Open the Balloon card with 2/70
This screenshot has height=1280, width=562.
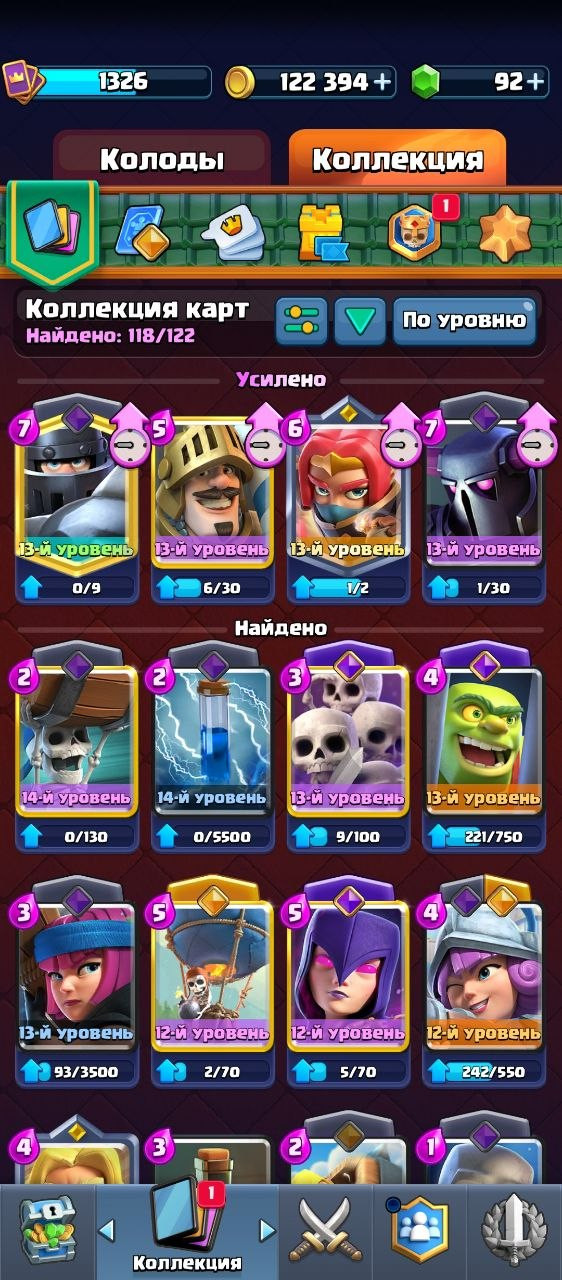pos(213,983)
